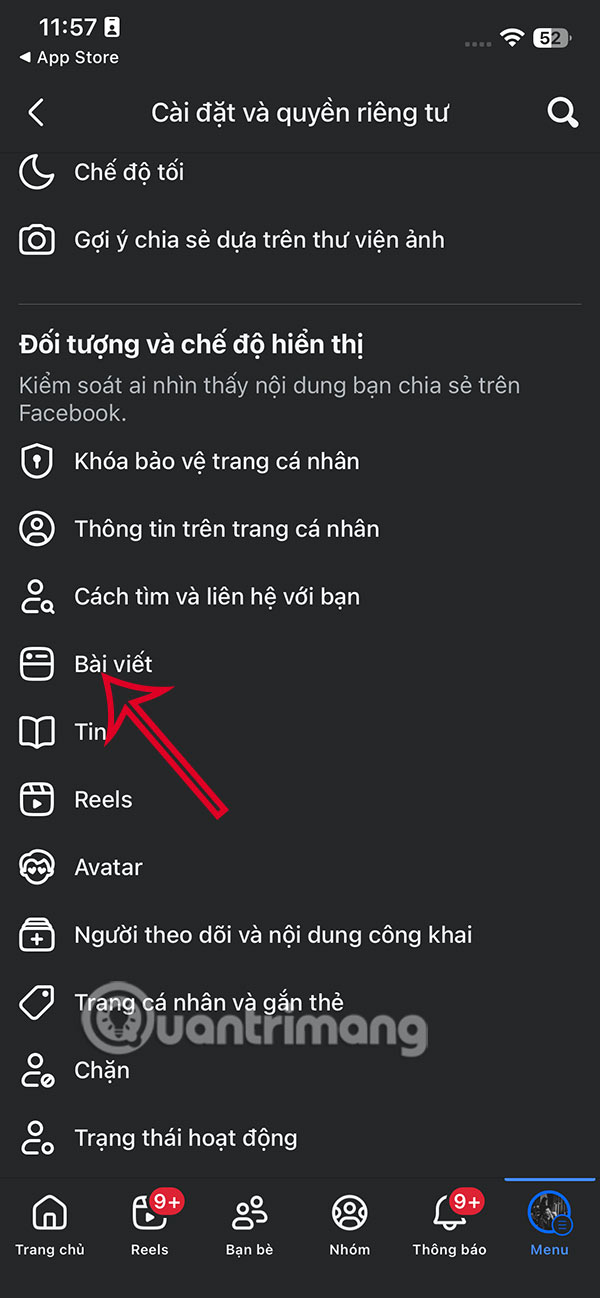Image resolution: width=600 pixels, height=1298 pixels.
Task: Go back using the top-left arrow
Action: coord(36,113)
